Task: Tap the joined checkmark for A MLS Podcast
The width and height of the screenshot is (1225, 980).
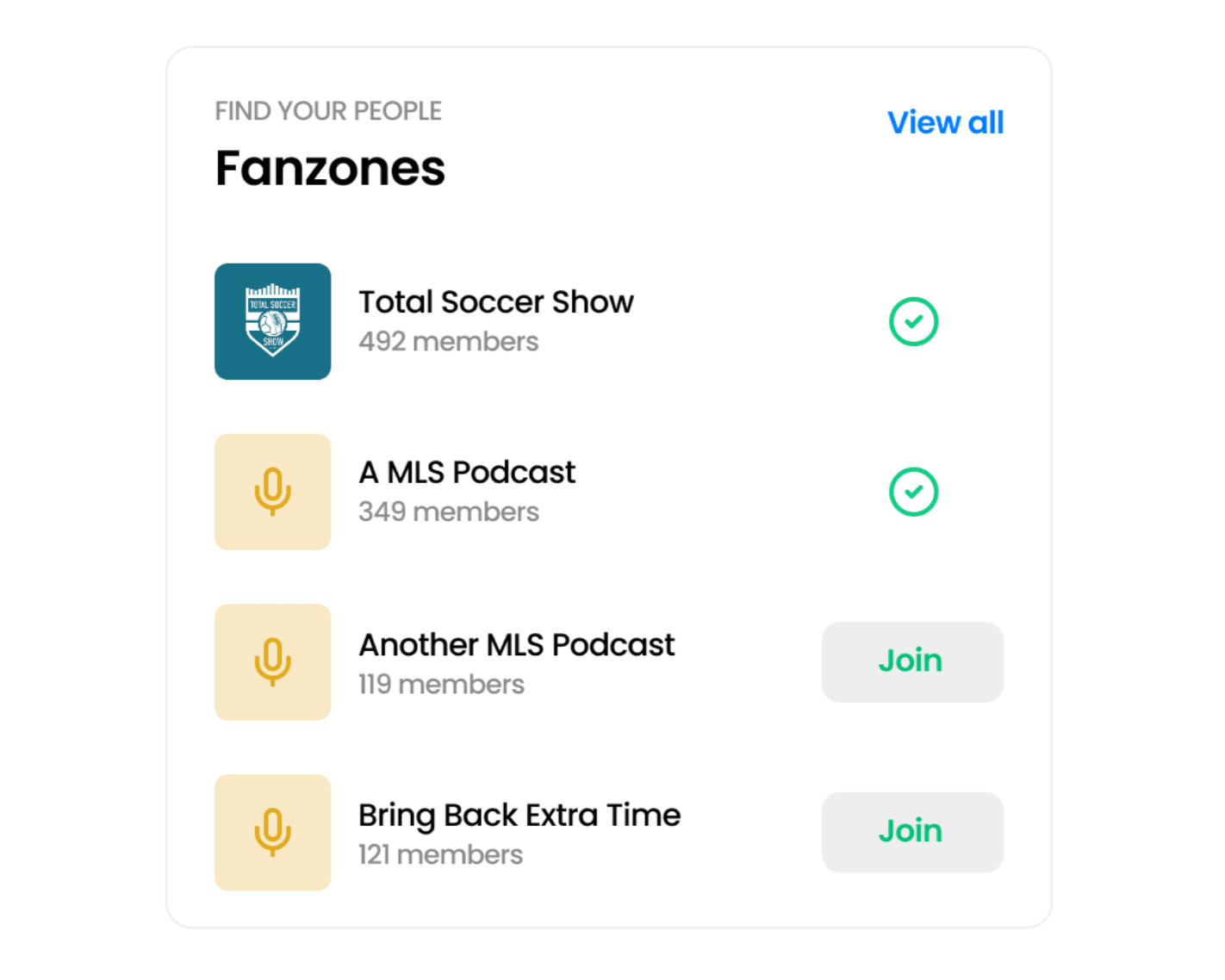Action: 913,492
